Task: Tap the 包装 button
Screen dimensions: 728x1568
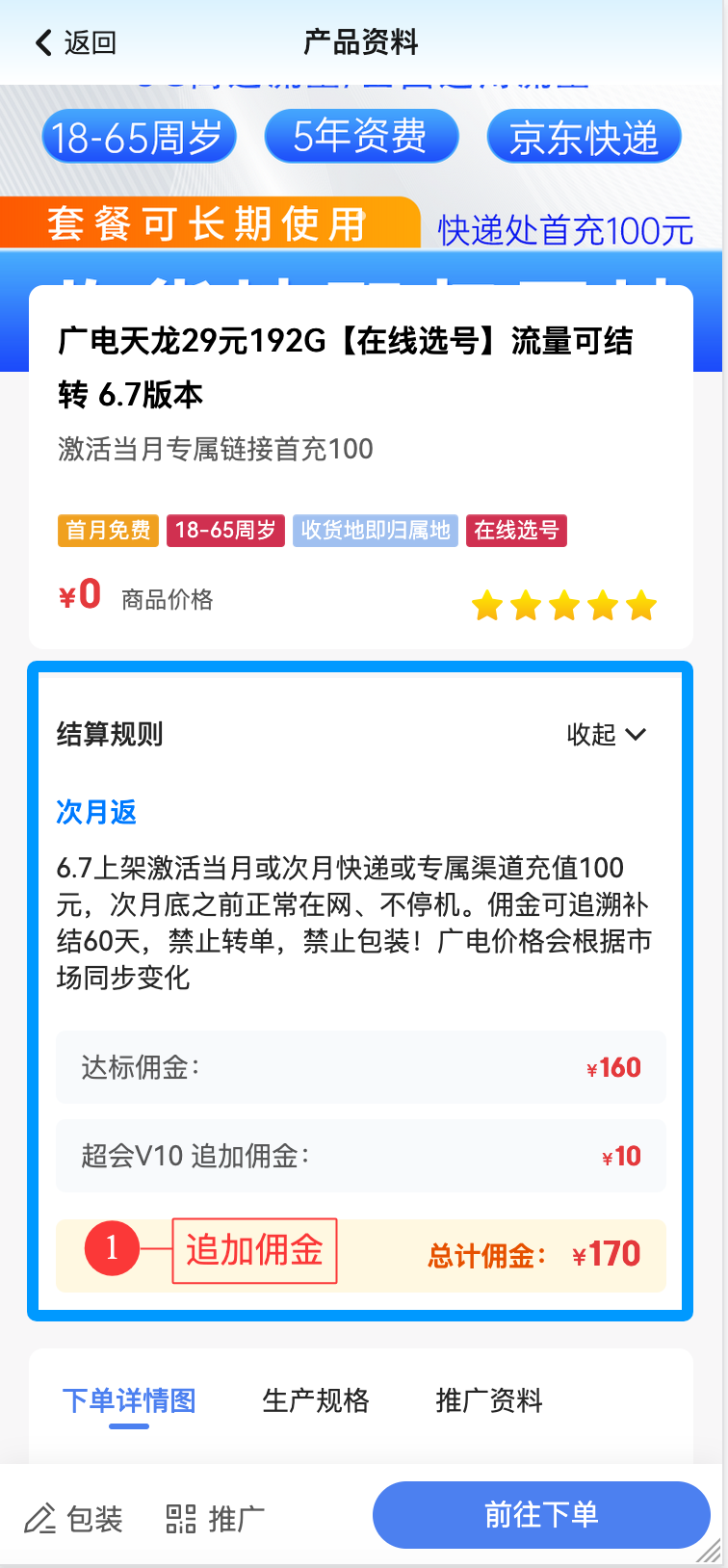Action: (x=73, y=1519)
